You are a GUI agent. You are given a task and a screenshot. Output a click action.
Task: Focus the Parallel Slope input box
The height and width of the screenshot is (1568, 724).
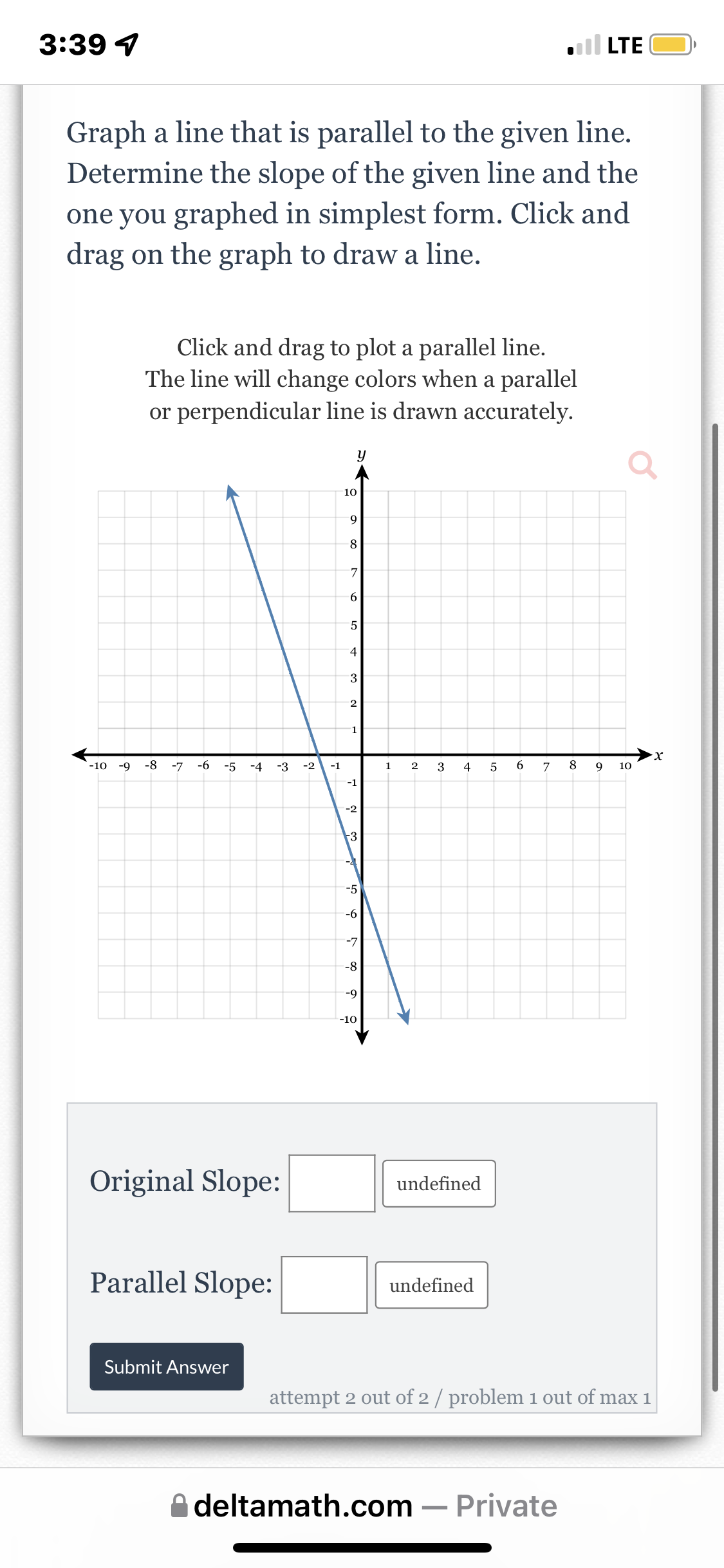[x=324, y=1284]
